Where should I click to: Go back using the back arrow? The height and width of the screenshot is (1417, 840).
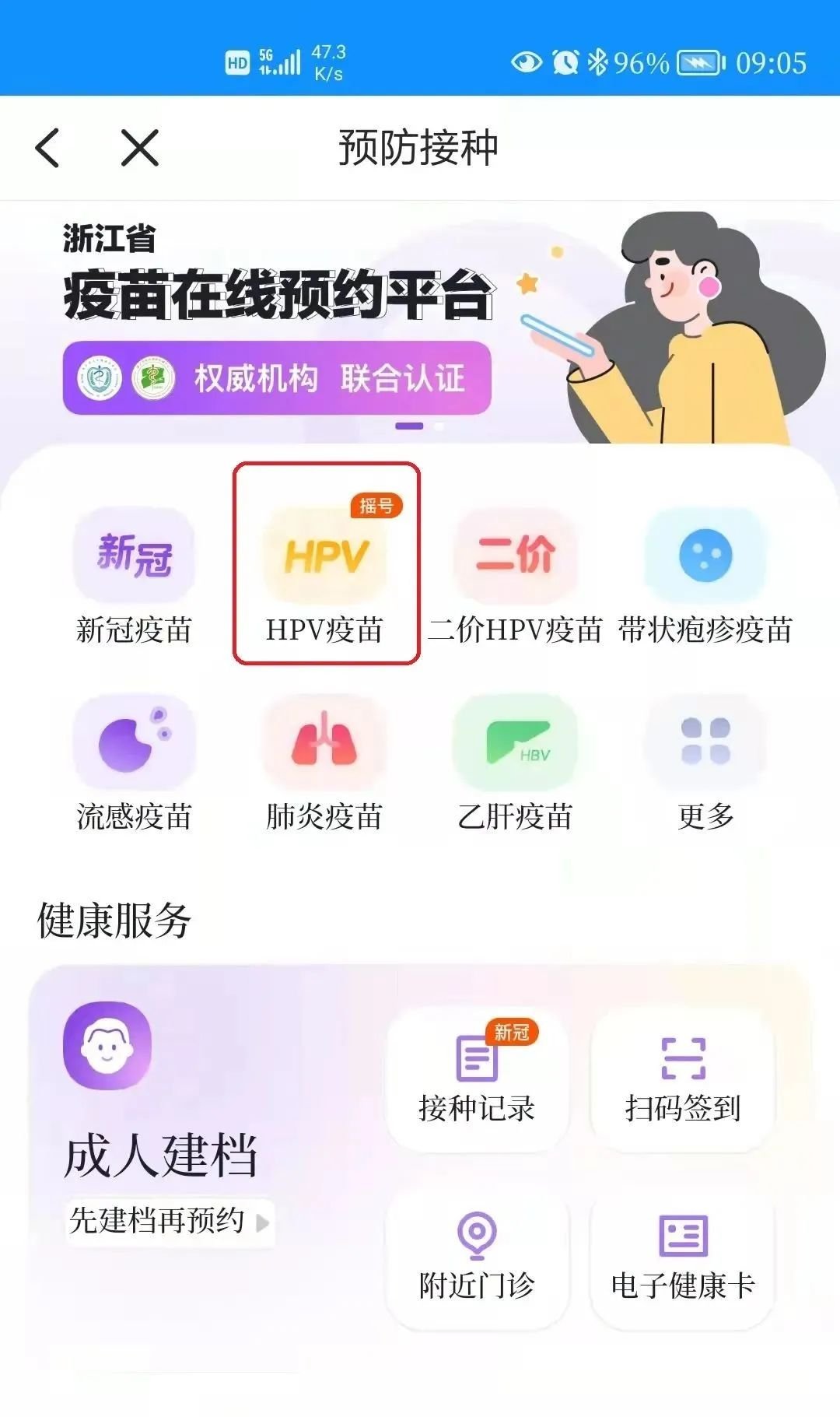[x=48, y=148]
